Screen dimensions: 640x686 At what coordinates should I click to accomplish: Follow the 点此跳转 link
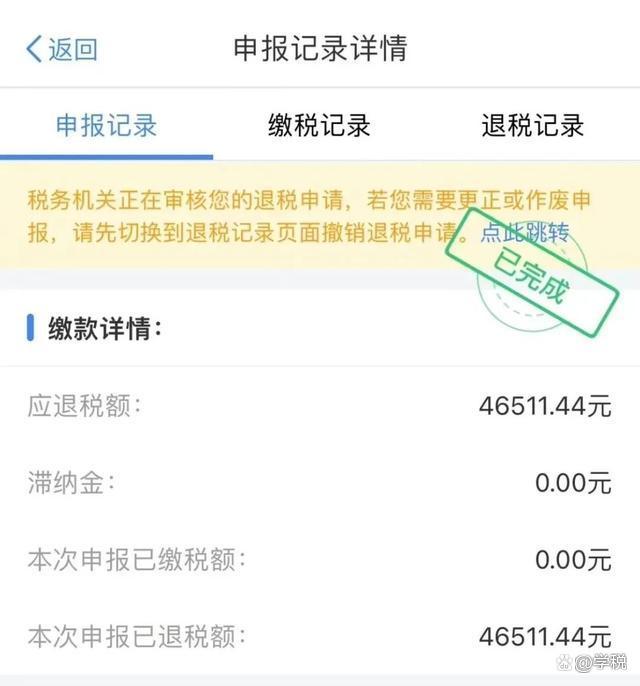pyautogui.click(x=525, y=233)
